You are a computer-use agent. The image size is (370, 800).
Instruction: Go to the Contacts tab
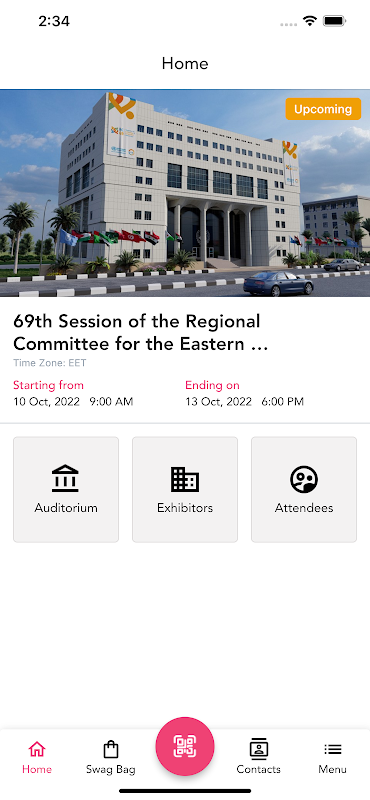pos(259,758)
